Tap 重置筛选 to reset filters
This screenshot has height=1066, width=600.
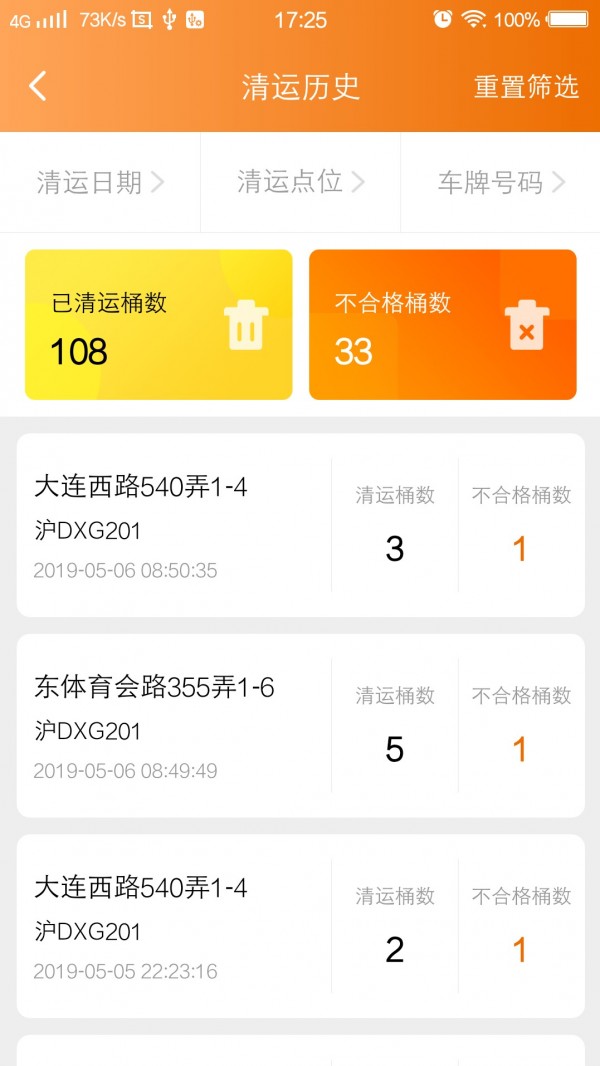click(x=526, y=87)
